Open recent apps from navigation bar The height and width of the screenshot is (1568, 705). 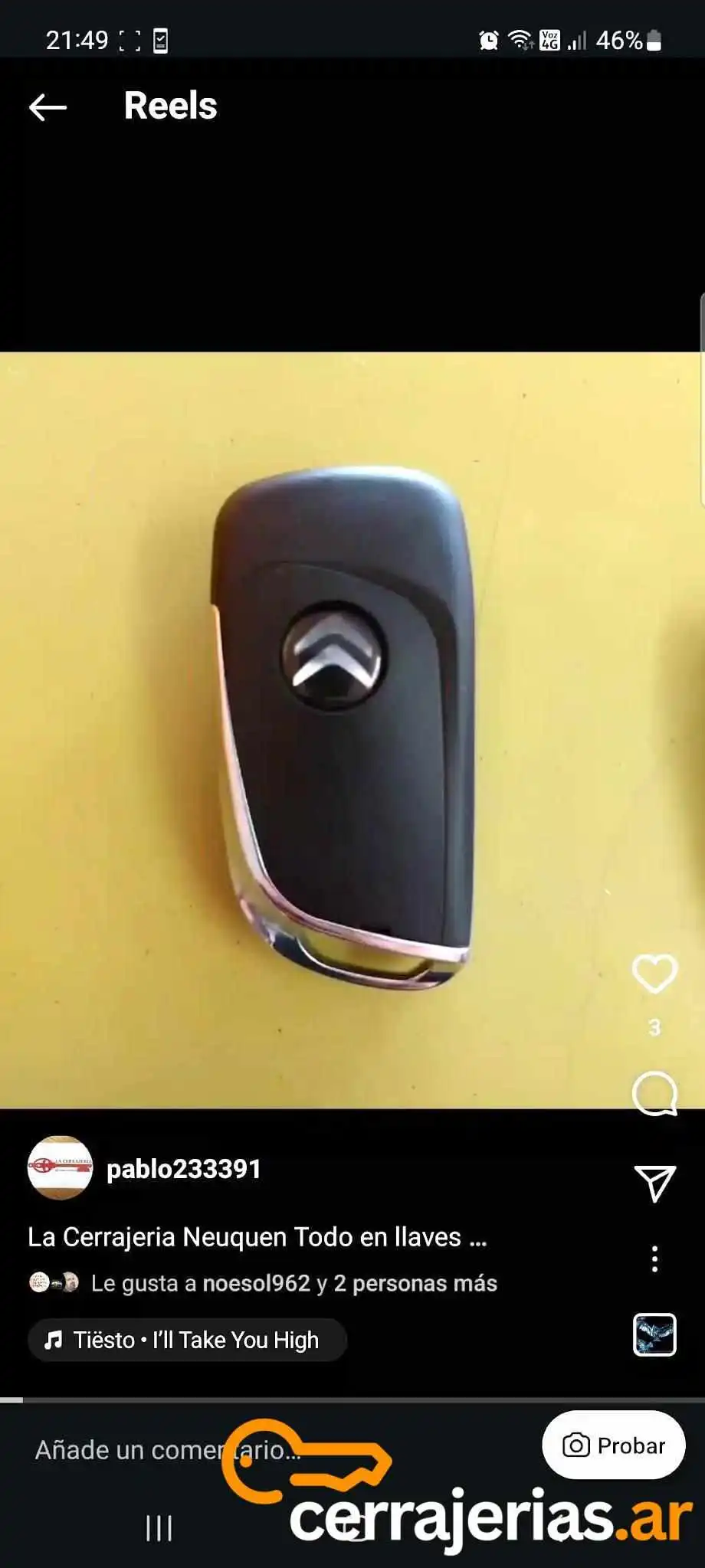[159, 1528]
